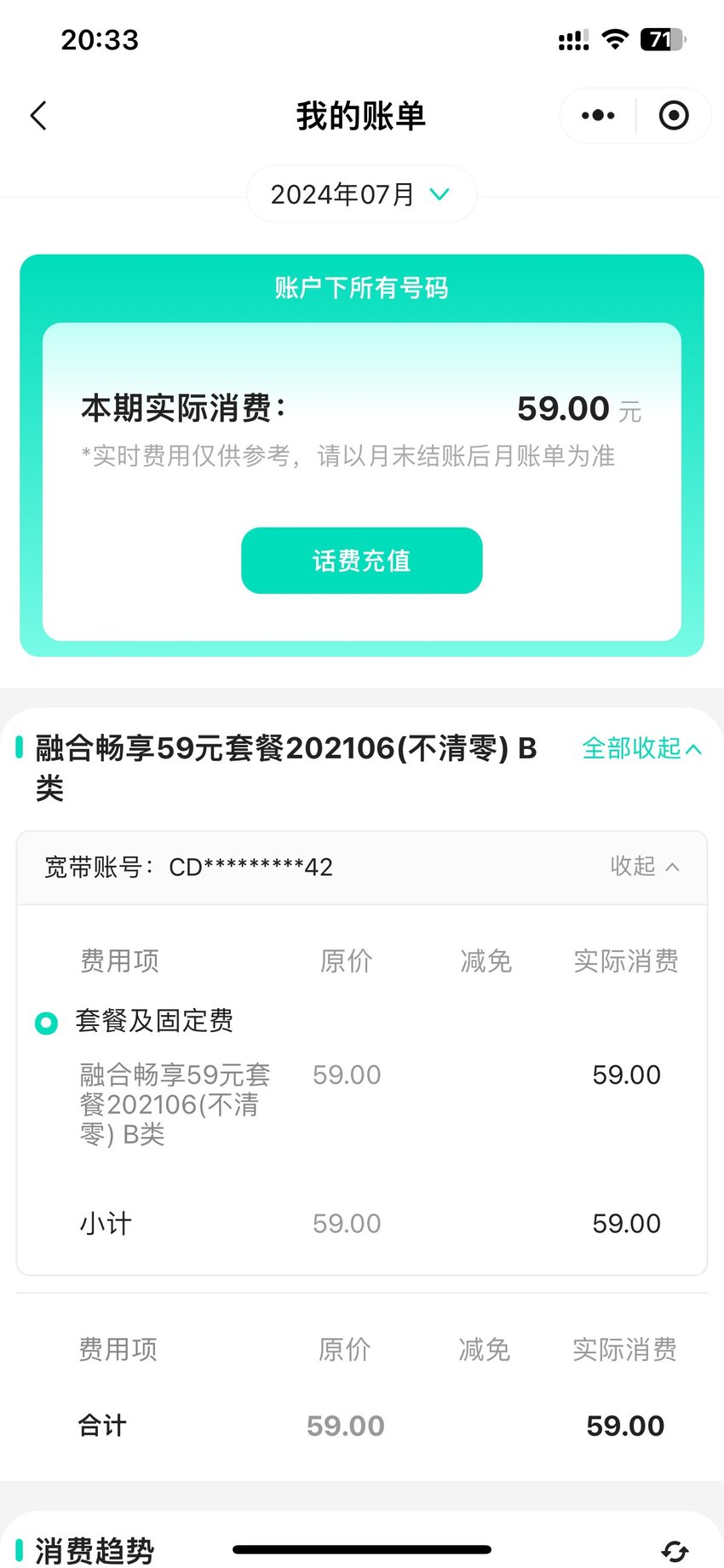The width and height of the screenshot is (724, 1568).
Task: Collapse all sections with 全部收起
Action: coord(642,748)
